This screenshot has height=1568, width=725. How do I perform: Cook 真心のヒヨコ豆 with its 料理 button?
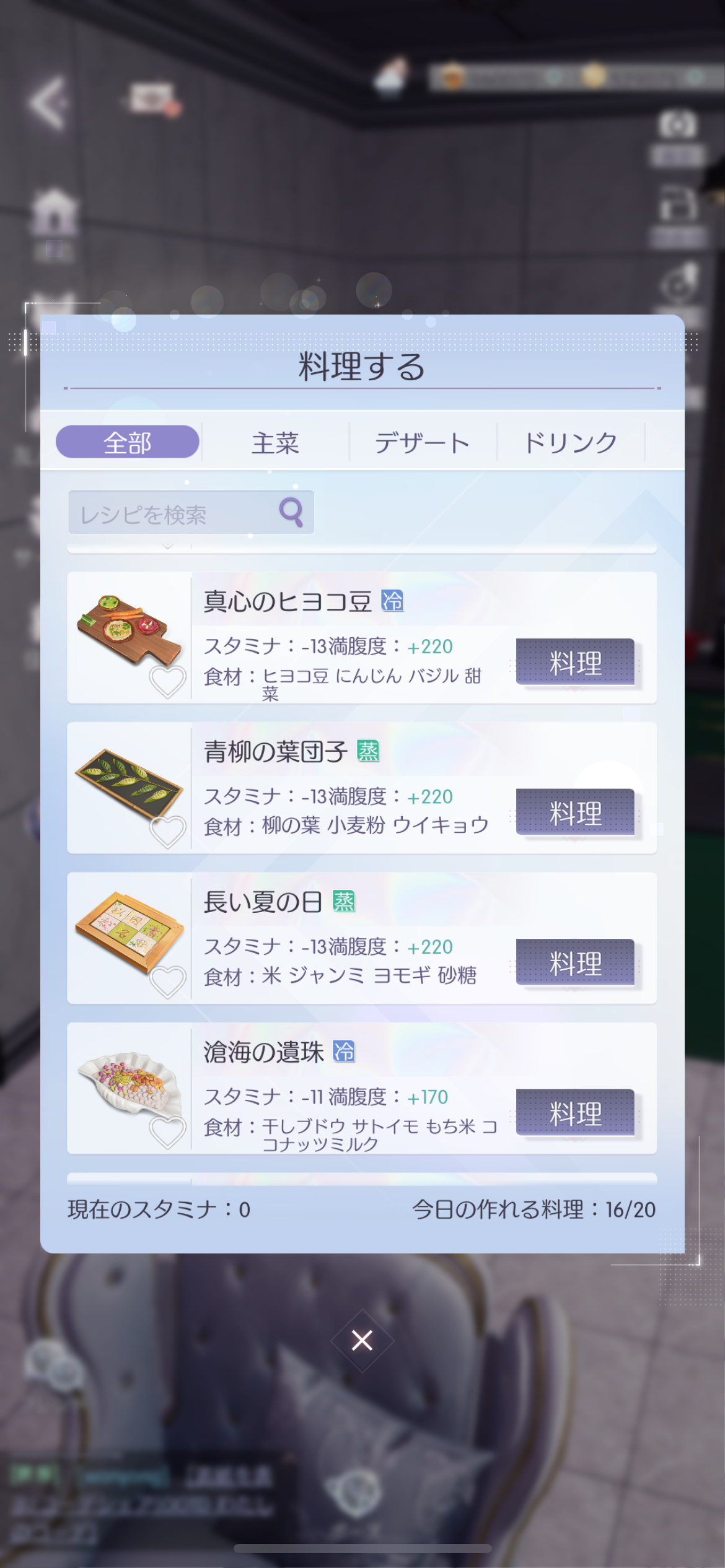click(575, 663)
